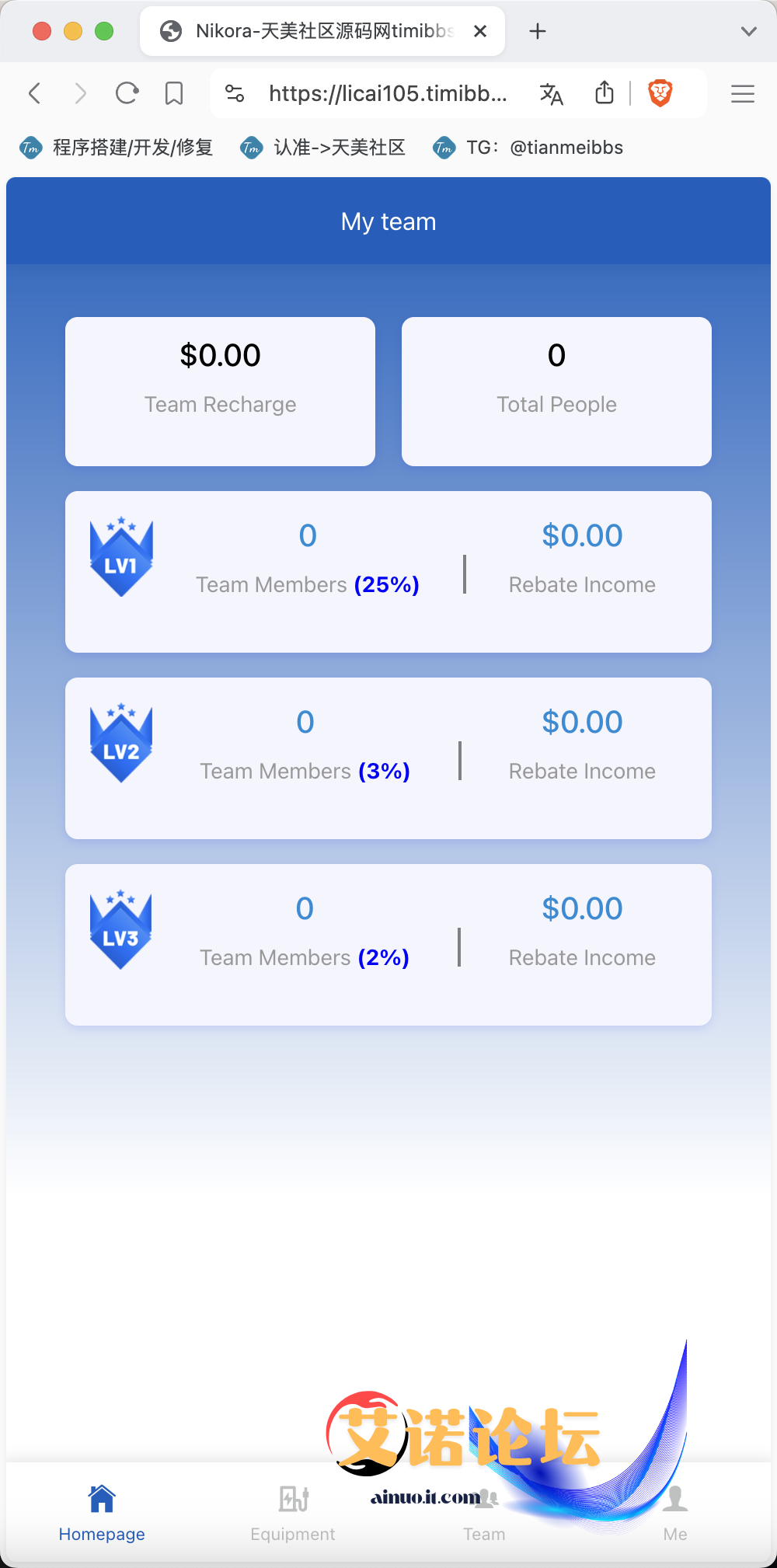Bookmark this page in the browser
This screenshot has height=1568, width=777.
click(x=174, y=94)
